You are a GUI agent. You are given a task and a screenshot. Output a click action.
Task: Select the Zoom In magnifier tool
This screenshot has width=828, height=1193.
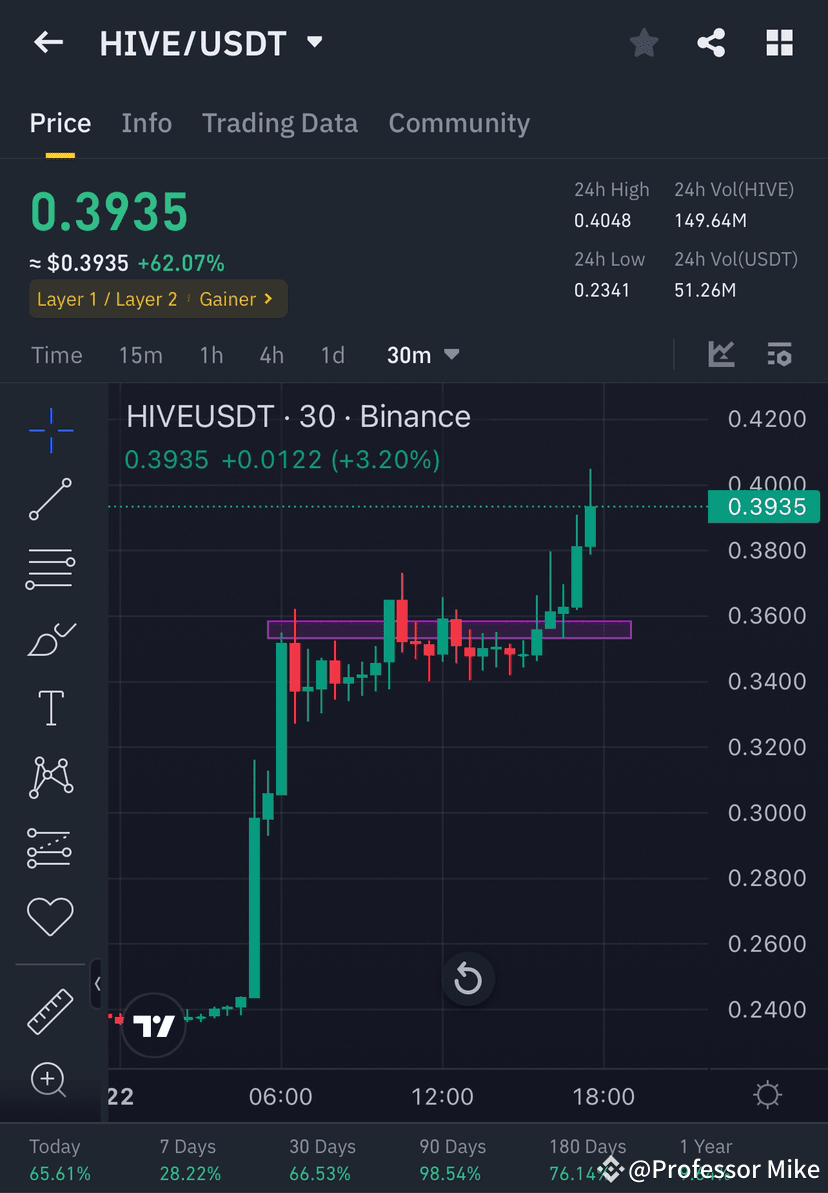(x=49, y=1080)
